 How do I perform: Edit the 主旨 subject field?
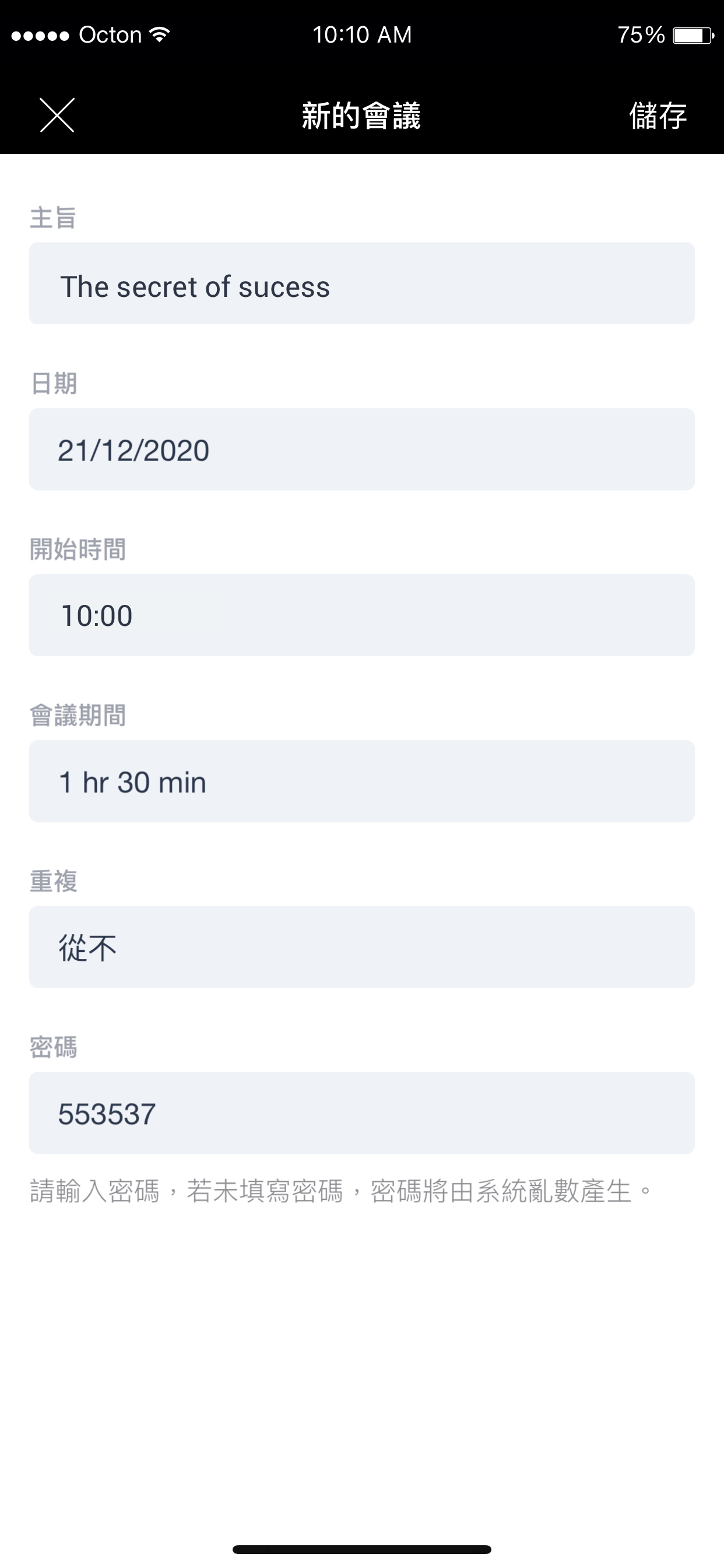coord(362,283)
